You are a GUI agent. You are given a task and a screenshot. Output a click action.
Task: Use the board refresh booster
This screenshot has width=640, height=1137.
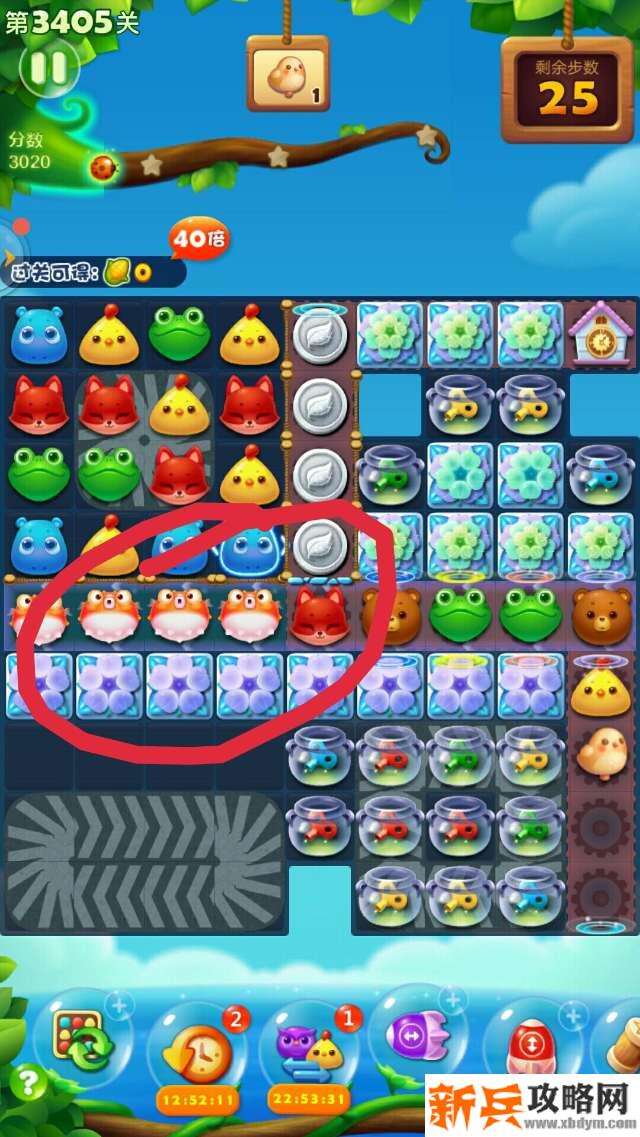(x=80, y=1039)
